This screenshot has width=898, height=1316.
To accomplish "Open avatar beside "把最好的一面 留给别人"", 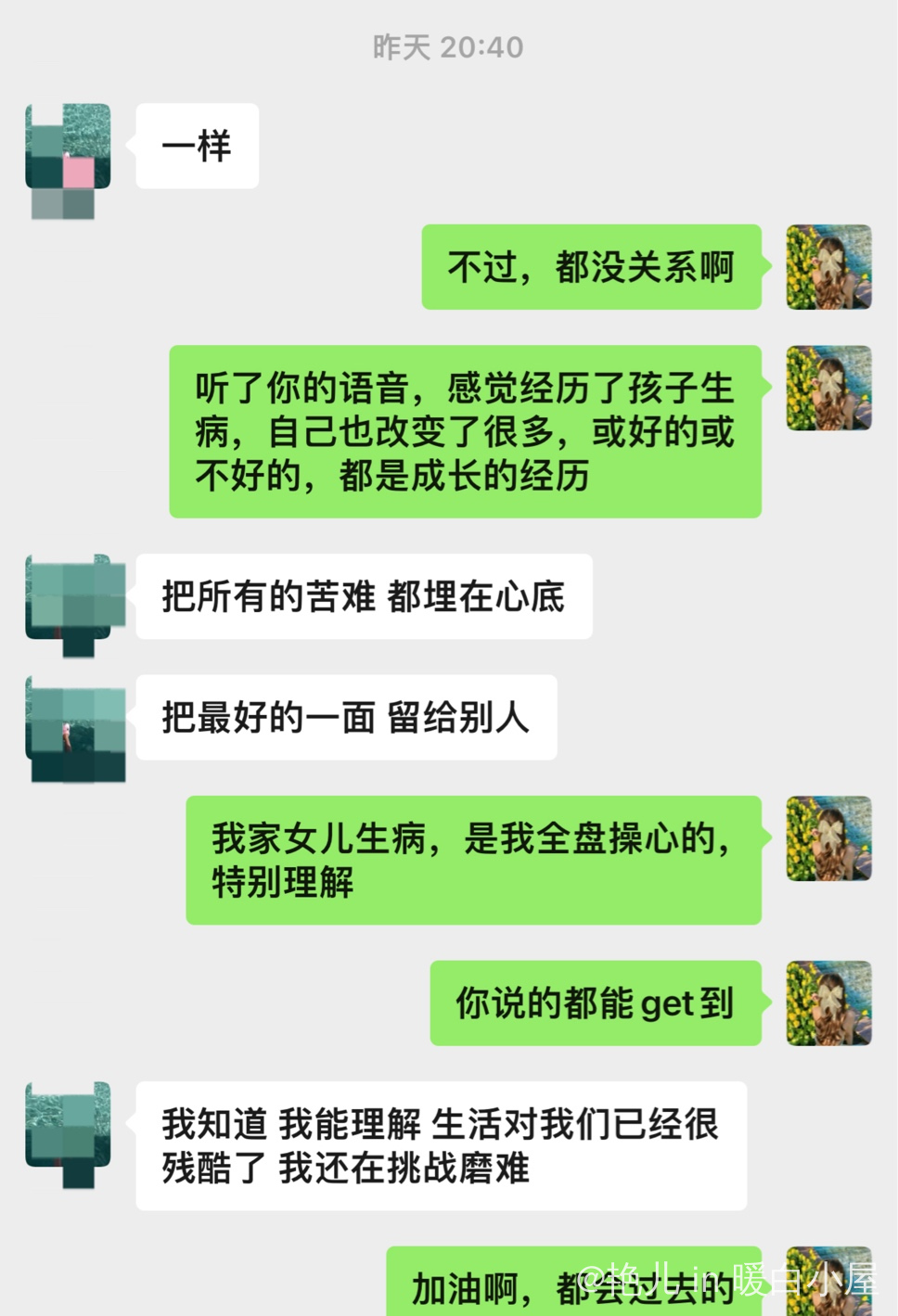I will (x=68, y=718).
